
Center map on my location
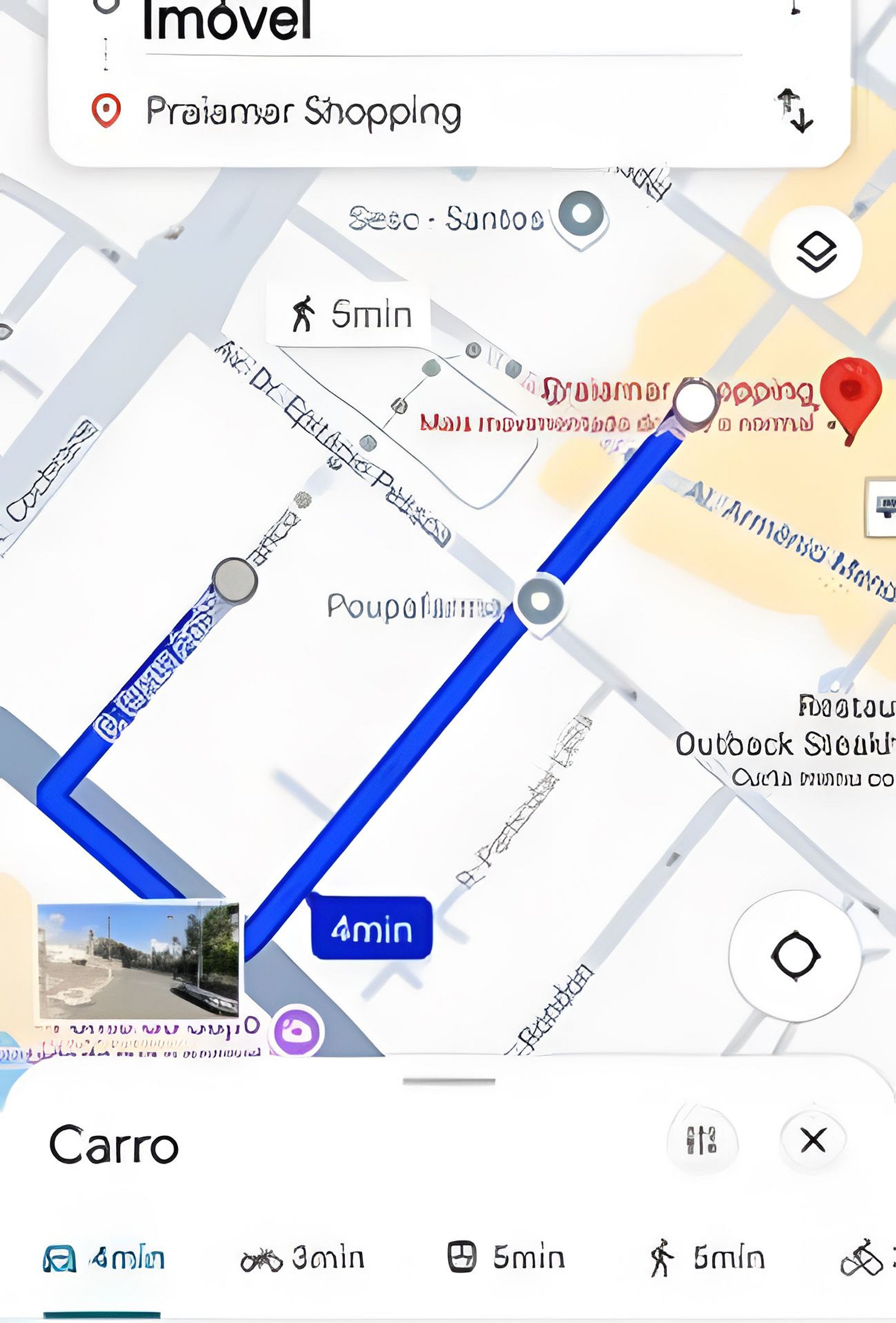click(x=795, y=956)
